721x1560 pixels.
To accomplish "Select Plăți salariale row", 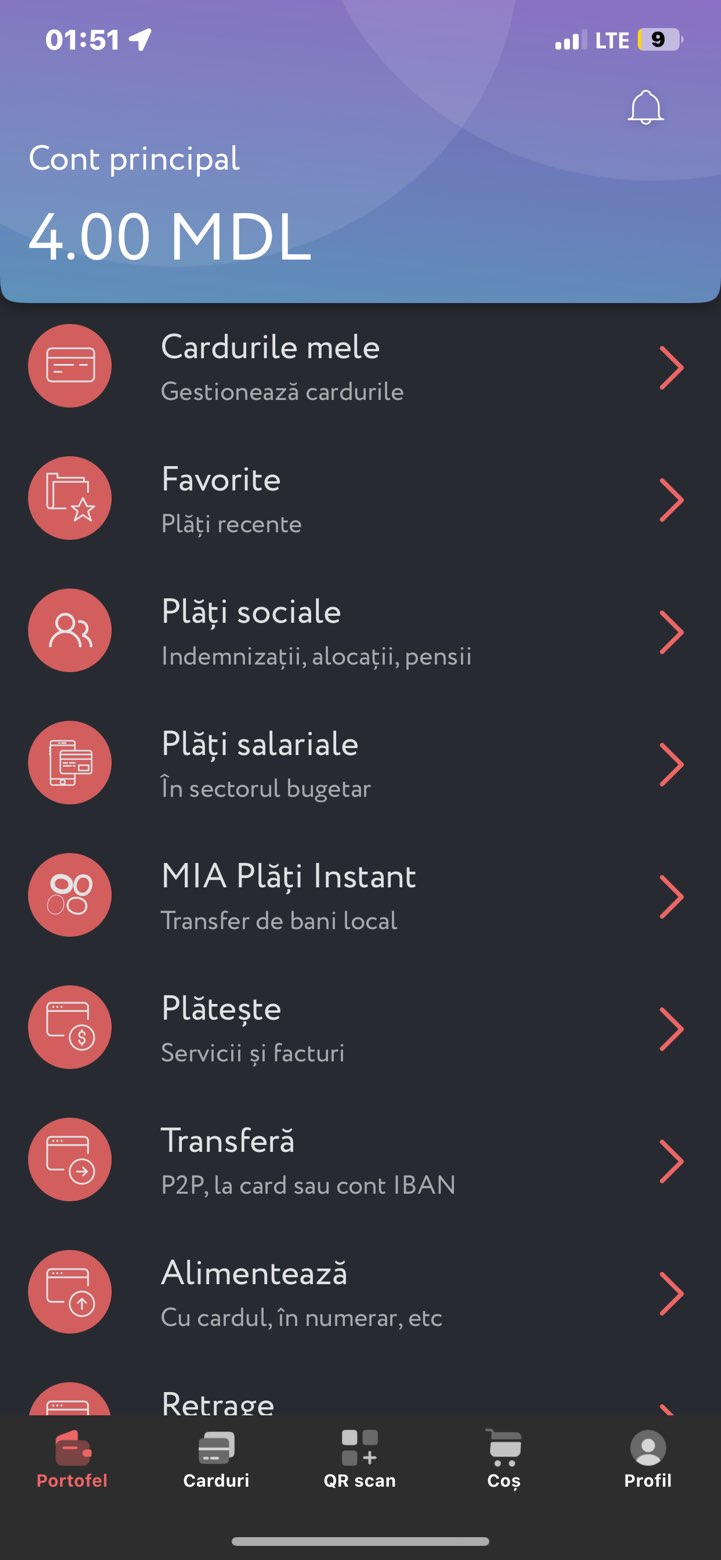I will coord(360,764).
